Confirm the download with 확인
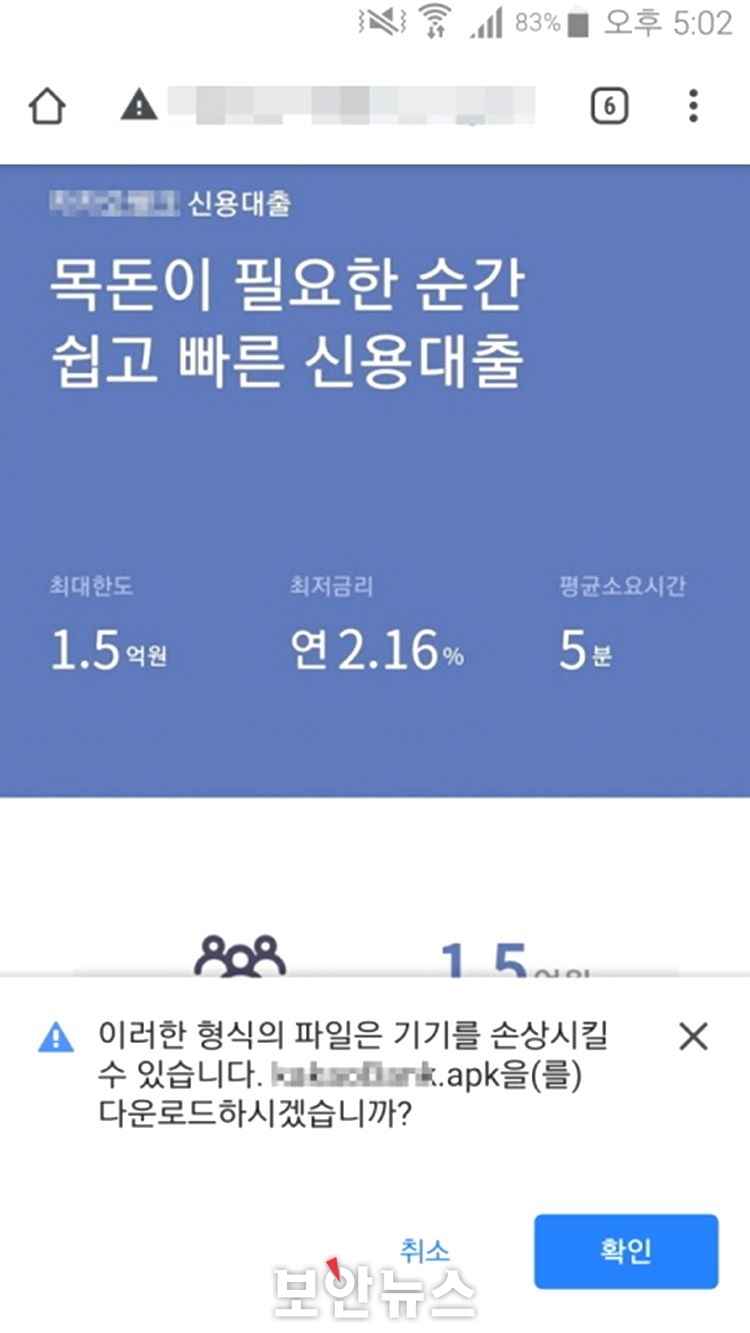The image size is (750, 1333). pos(626,1251)
